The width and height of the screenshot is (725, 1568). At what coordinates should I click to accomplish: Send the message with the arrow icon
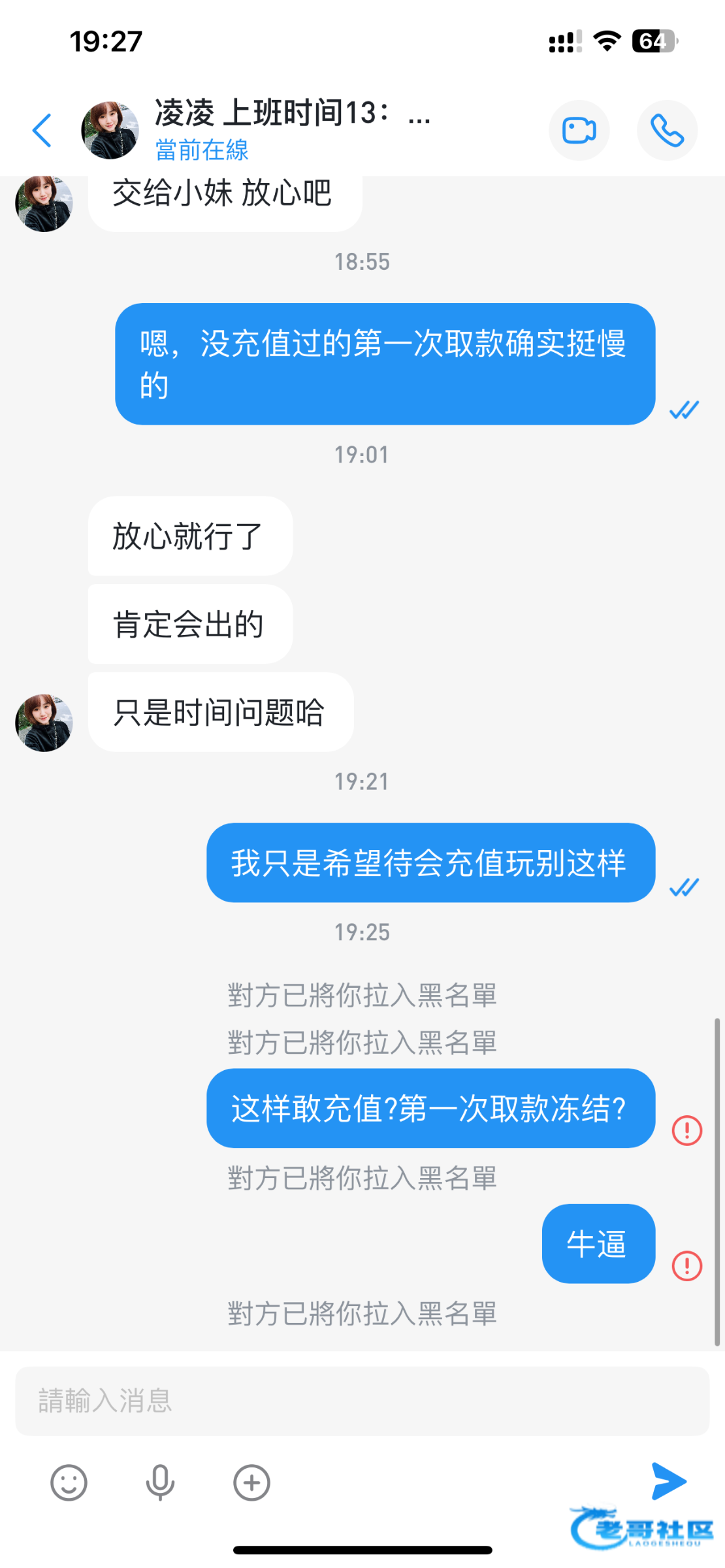tap(669, 1481)
